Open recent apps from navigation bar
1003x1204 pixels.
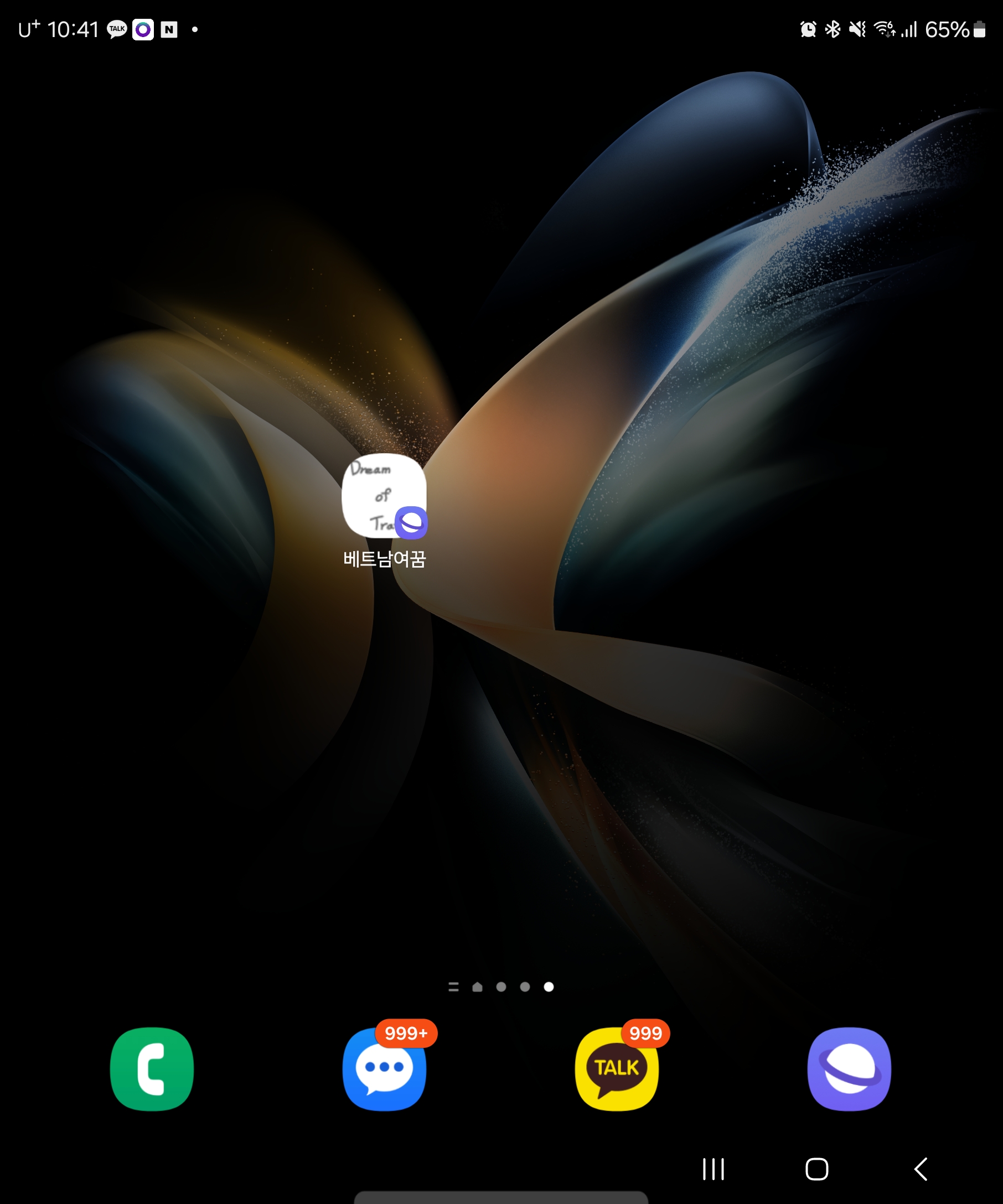point(714,1169)
